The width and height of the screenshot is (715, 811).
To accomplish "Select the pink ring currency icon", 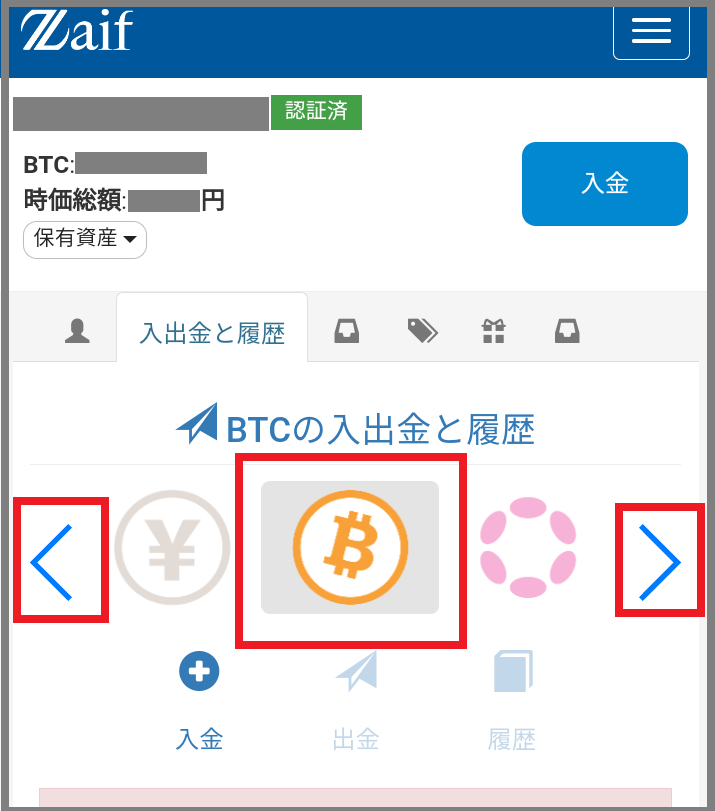I will click(x=528, y=548).
